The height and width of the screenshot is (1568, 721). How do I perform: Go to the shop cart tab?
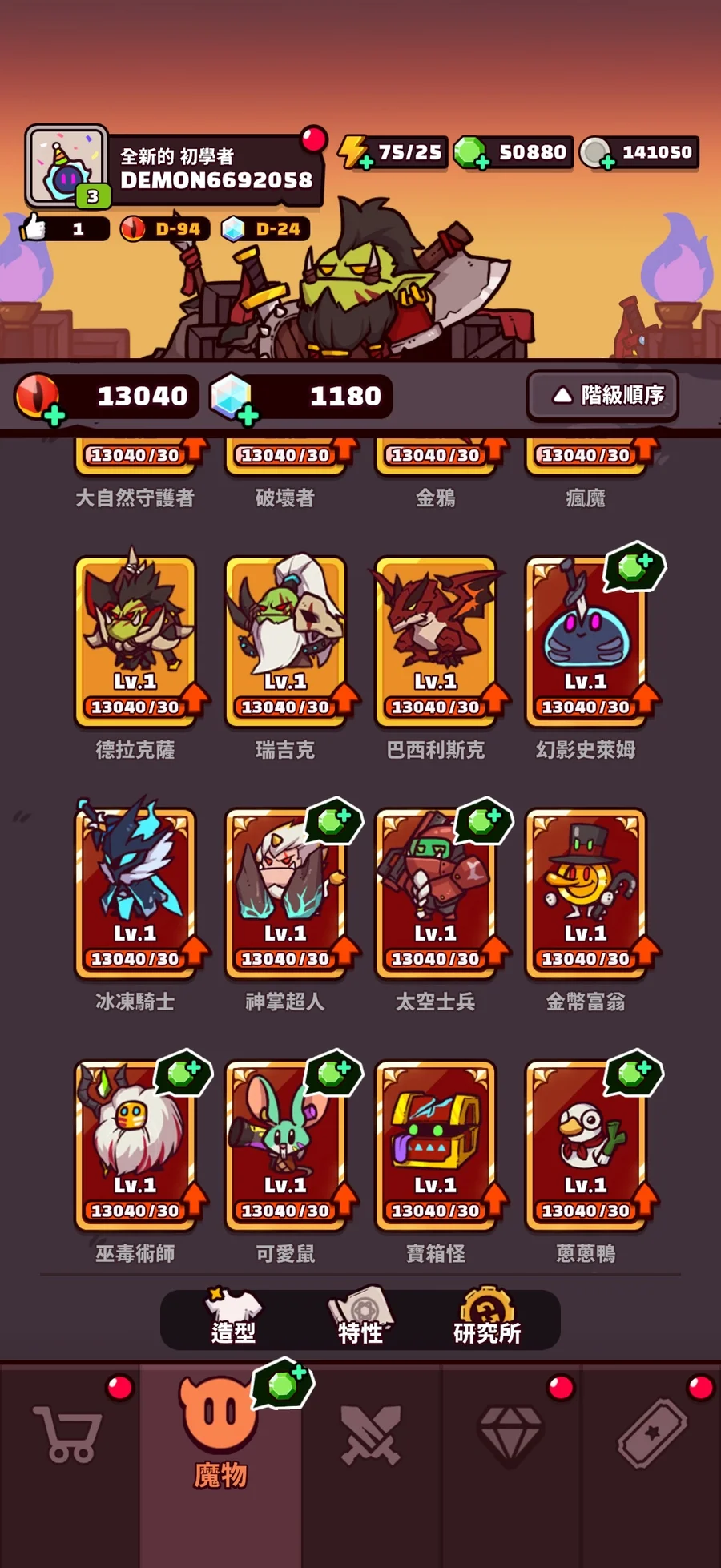tap(69, 1436)
